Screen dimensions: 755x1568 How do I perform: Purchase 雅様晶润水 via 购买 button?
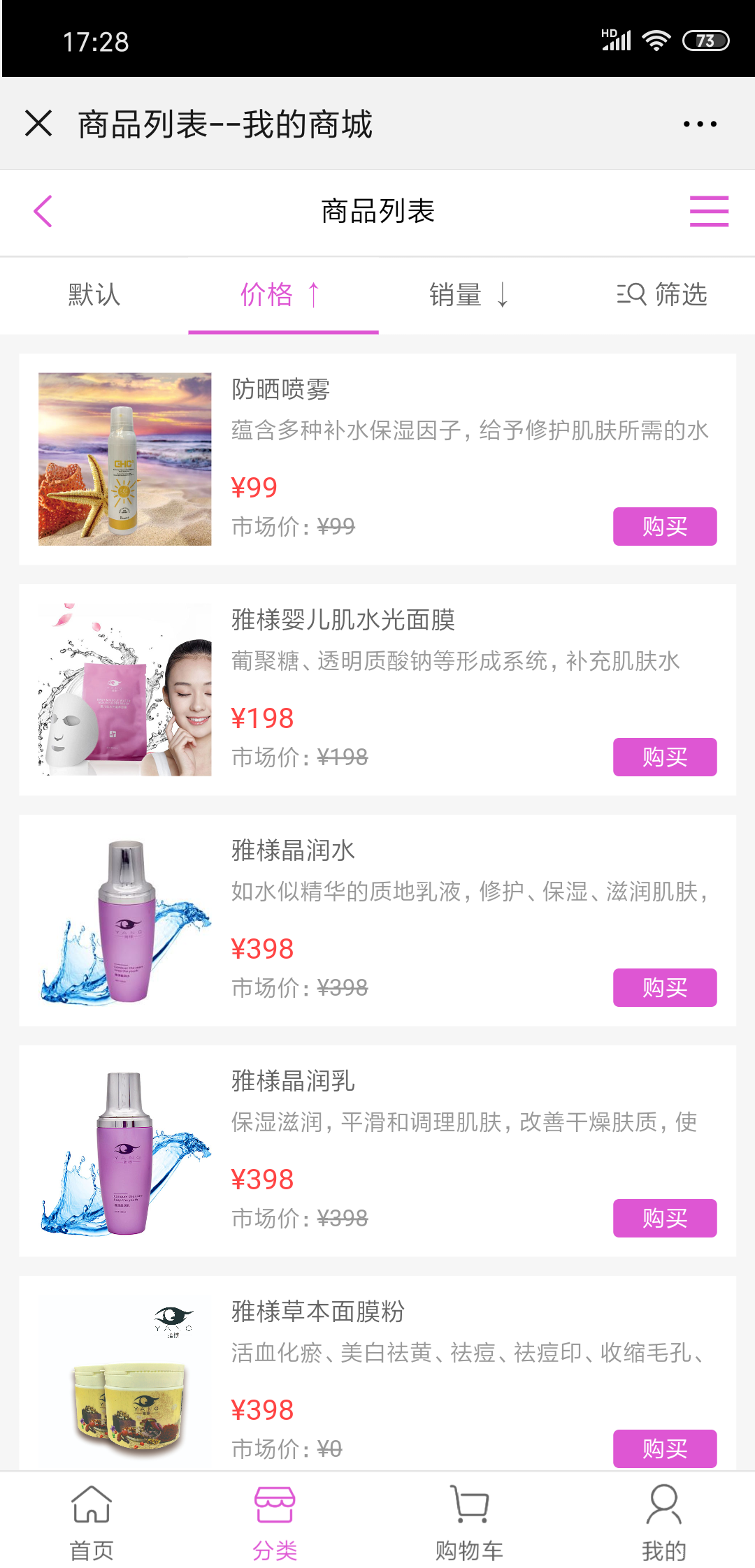coord(665,987)
